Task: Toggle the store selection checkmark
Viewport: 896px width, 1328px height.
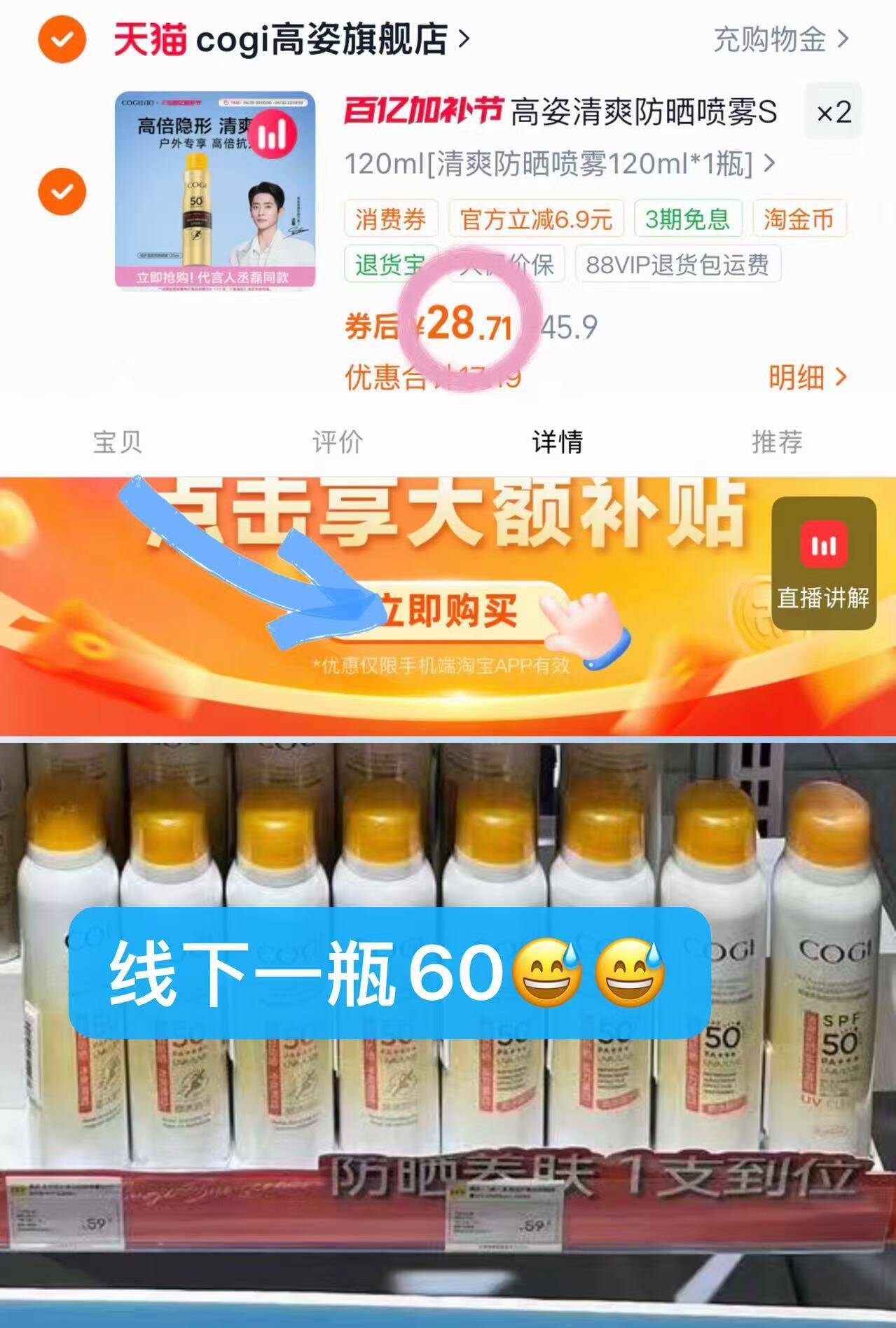Action: click(64, 39)
